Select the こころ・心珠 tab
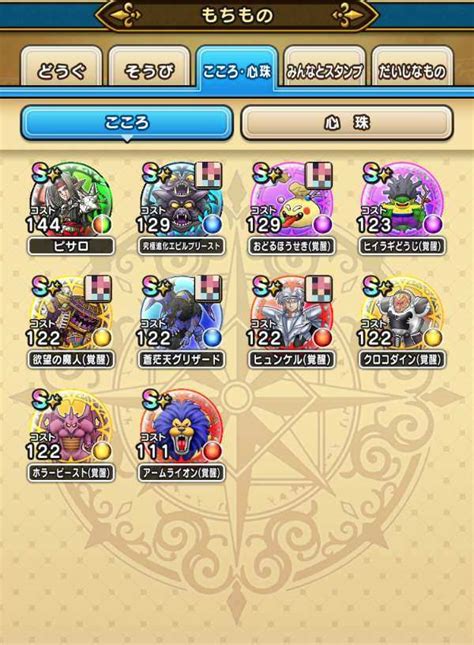 pyautogui.click(x=237, y=67)
